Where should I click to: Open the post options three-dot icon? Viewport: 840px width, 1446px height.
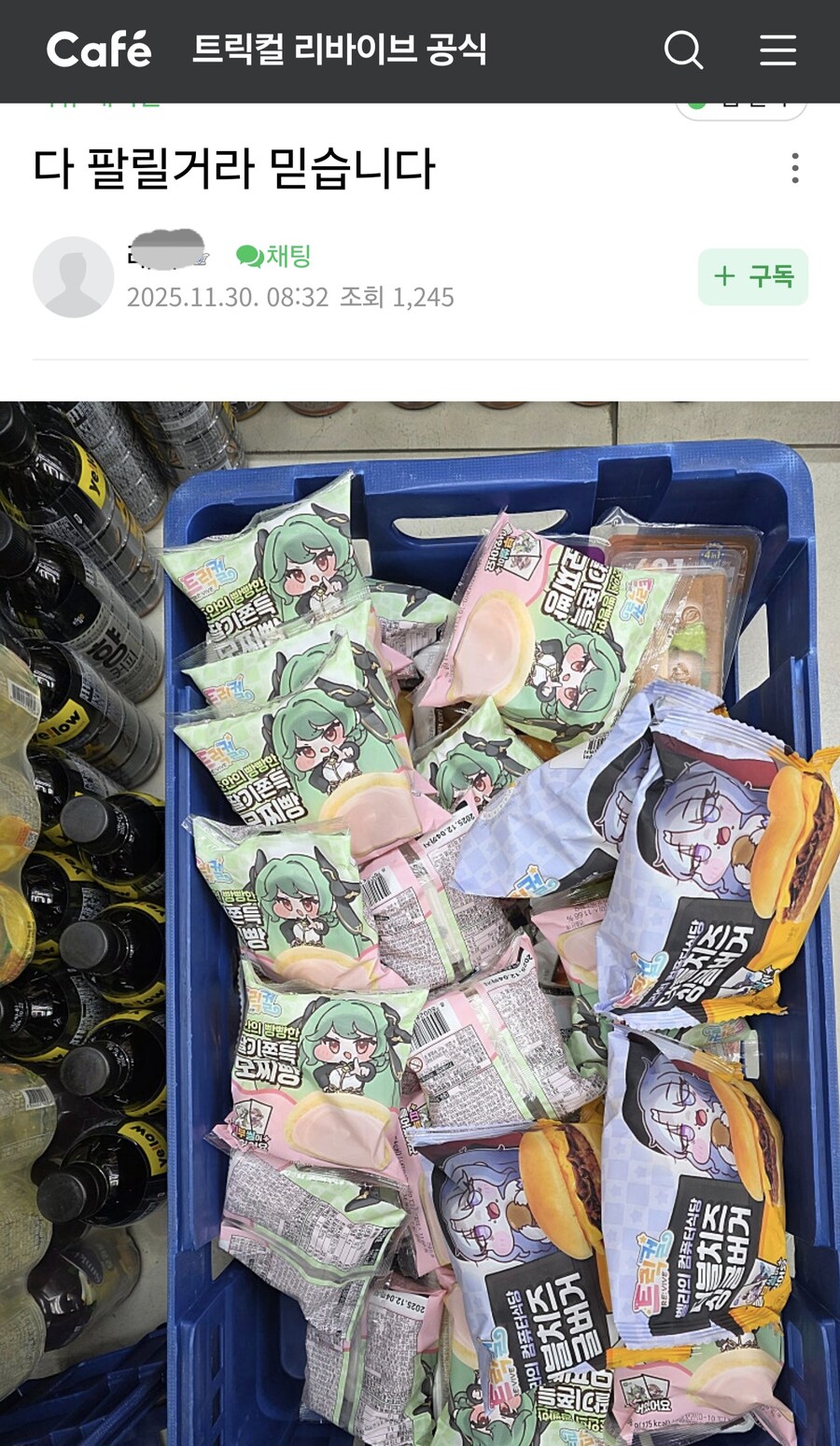click(x=794, y=169)
